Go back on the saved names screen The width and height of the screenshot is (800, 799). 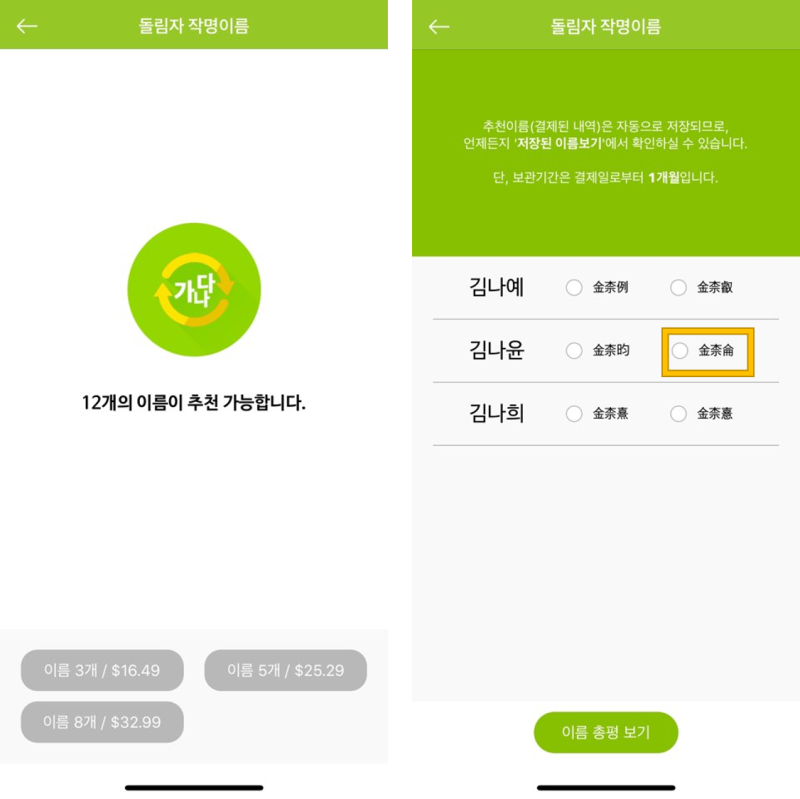tap(439, 27)
